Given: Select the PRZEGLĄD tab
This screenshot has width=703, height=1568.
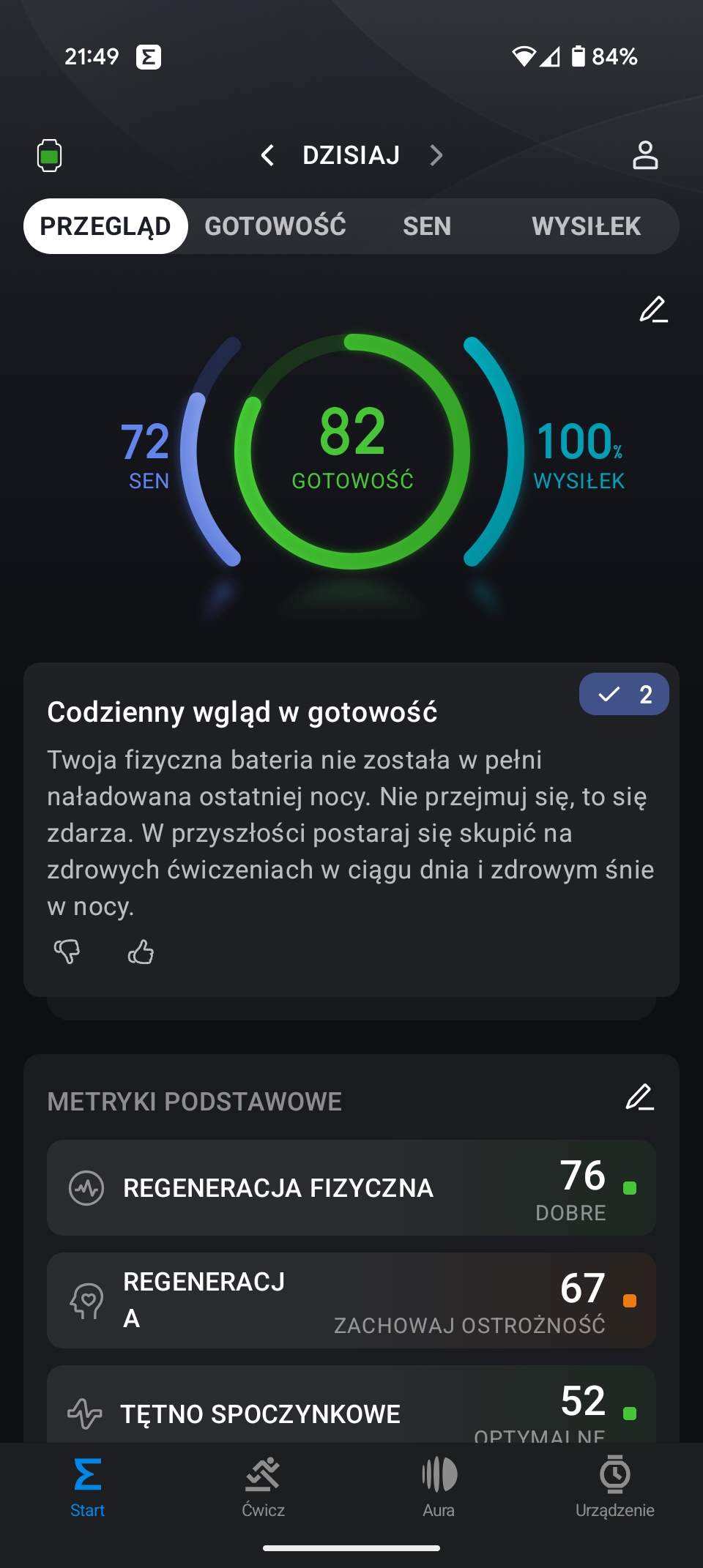Looking at the screenshot, I should (105, 226).
